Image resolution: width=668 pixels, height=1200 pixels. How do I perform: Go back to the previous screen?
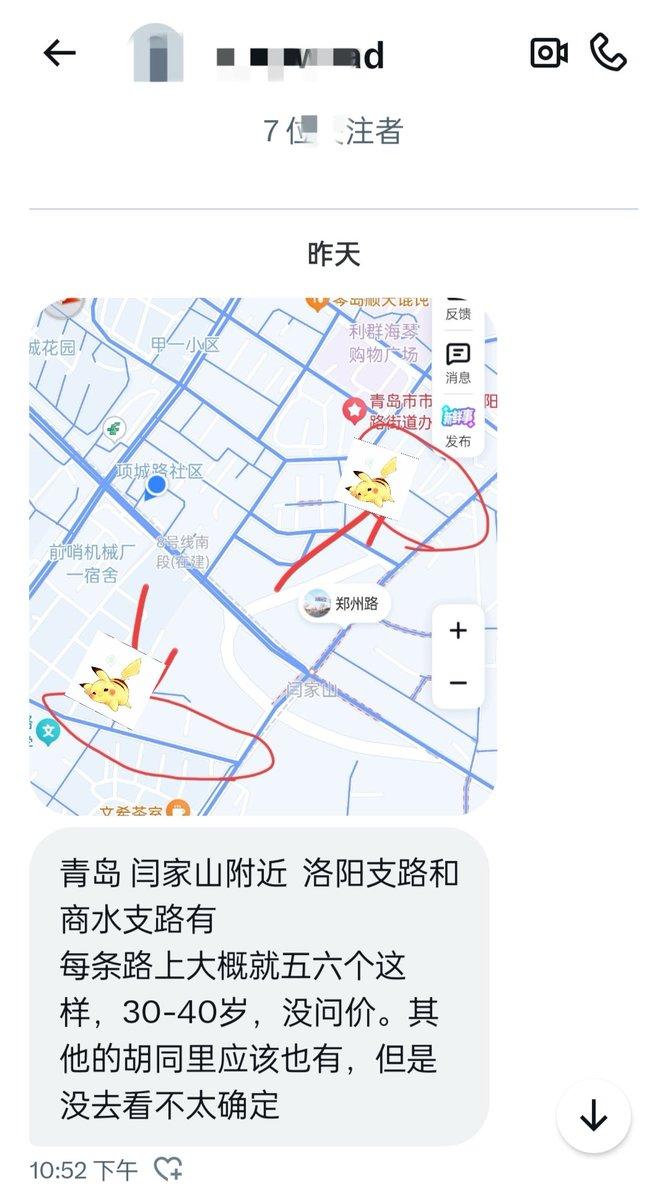tap(60, 53)
